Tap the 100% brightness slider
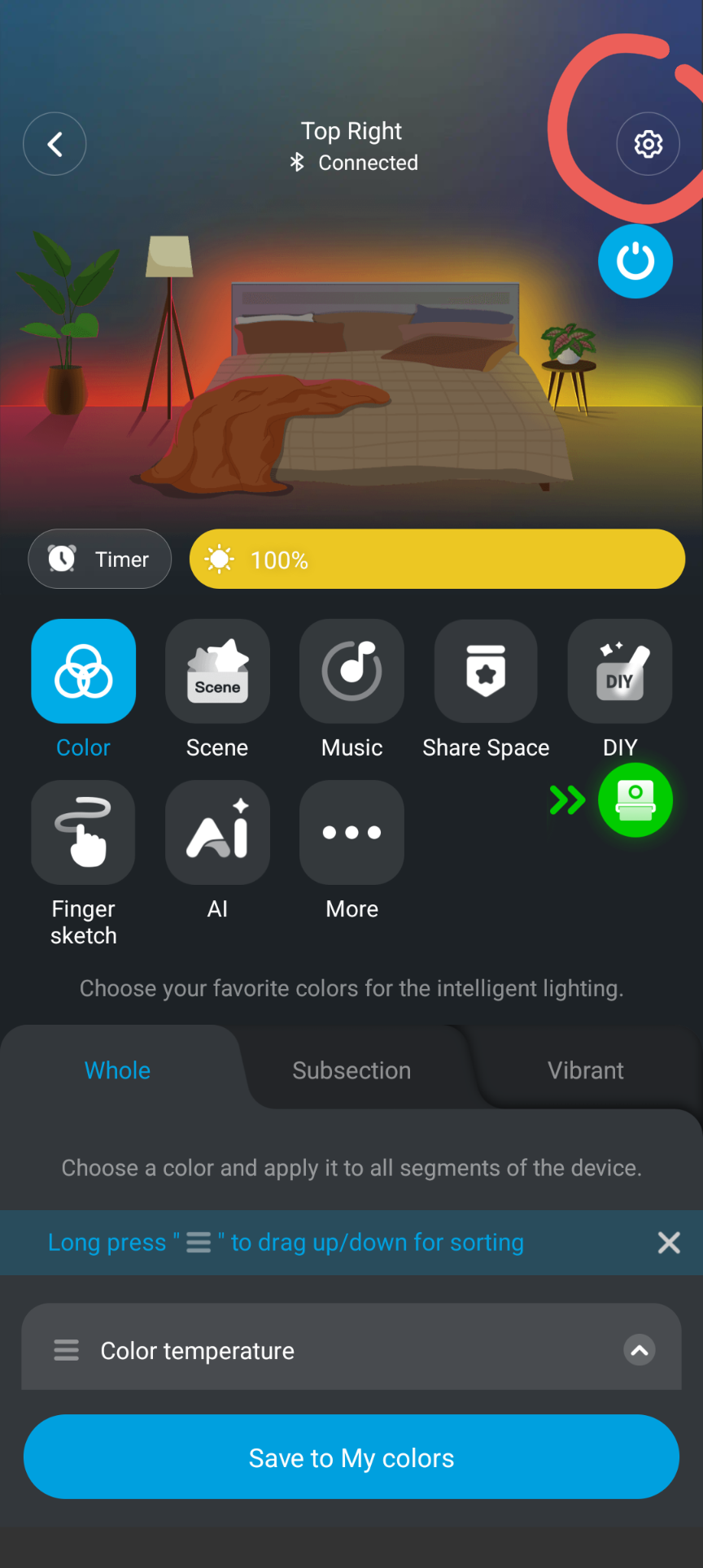This screenshot has width=703, height=1568. click(437, 559)
